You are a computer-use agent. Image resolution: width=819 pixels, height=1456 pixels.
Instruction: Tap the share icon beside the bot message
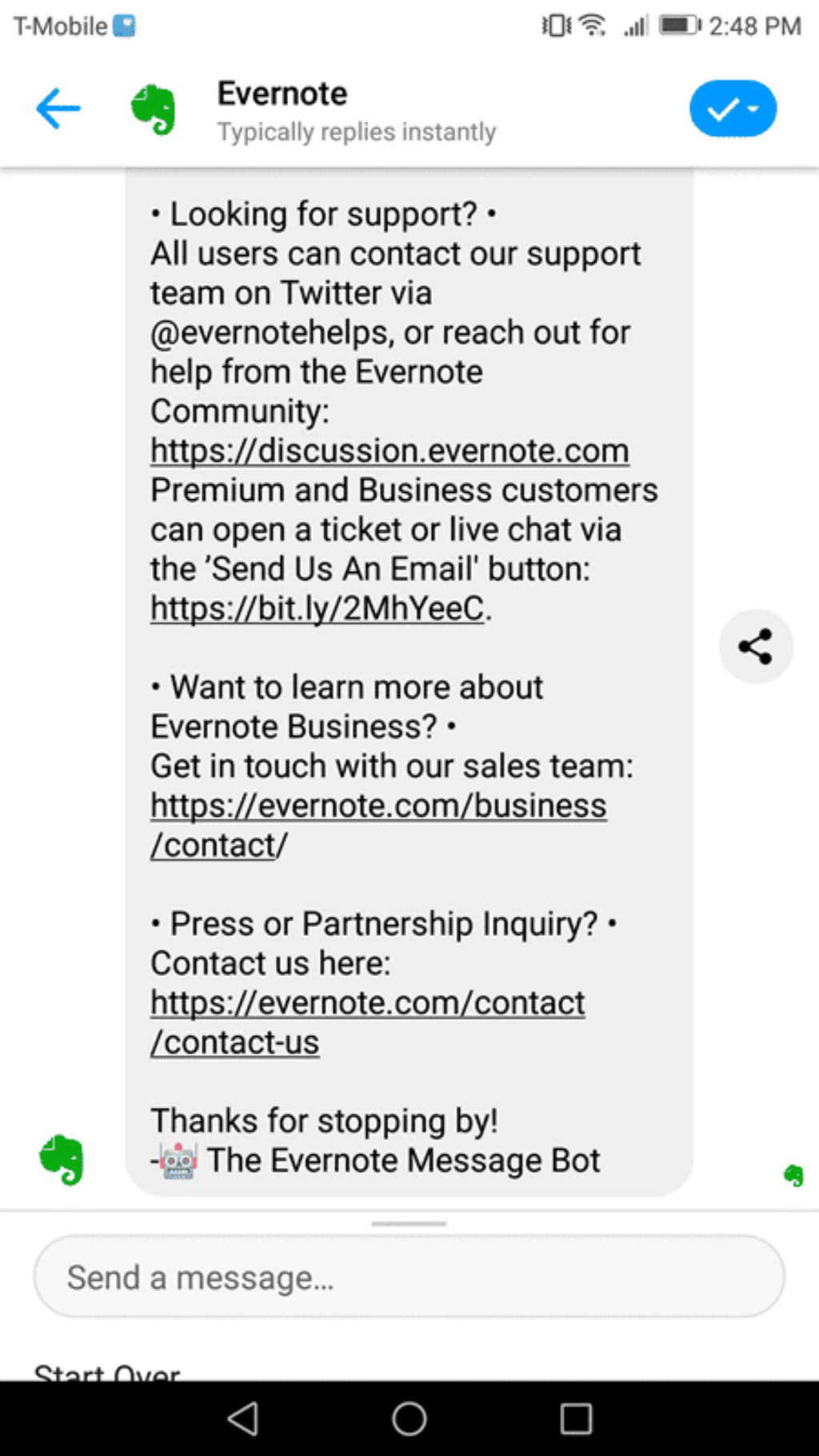(755, 646)
